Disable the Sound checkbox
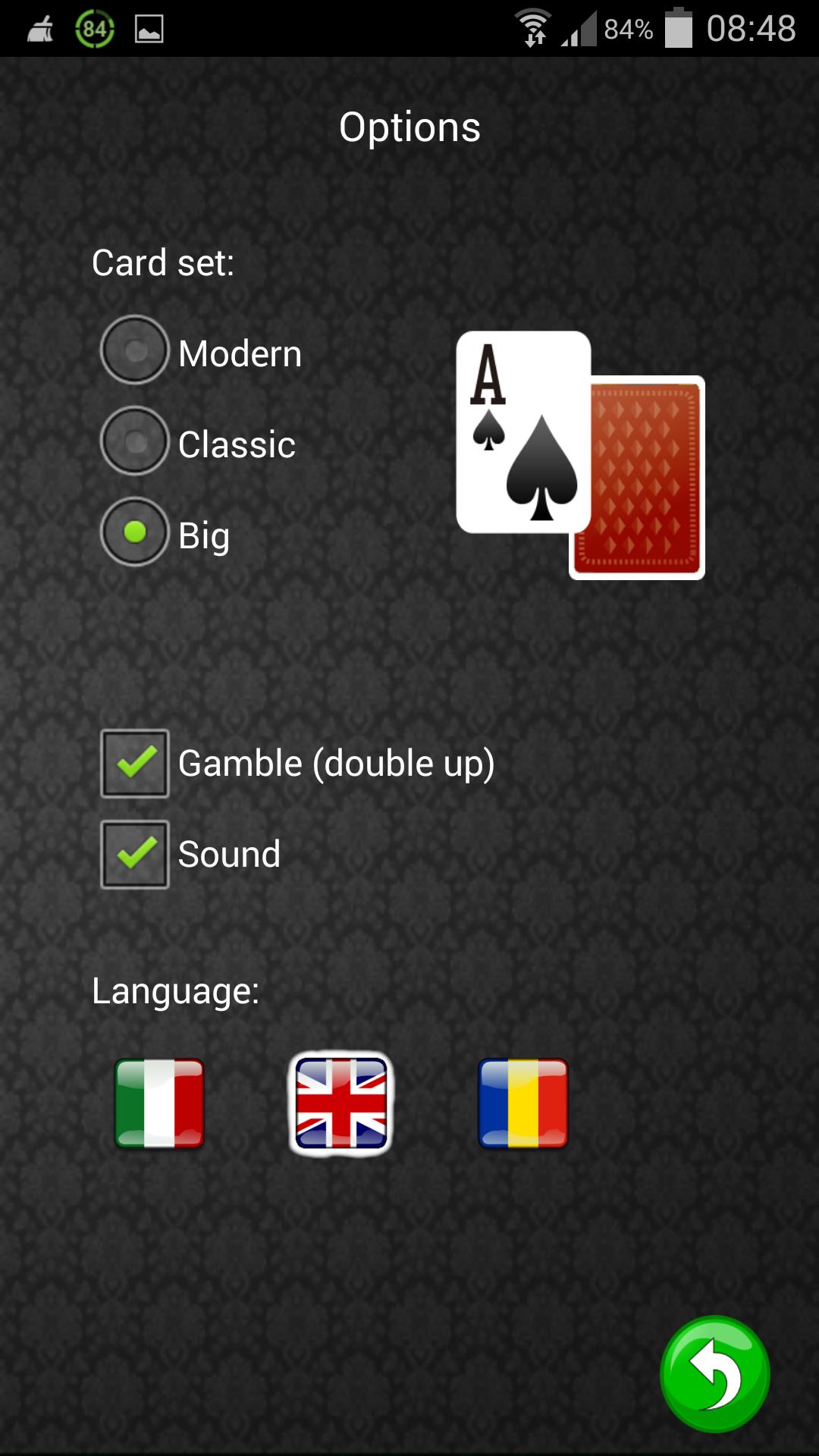819x1456 pixels. coord(135,855)
